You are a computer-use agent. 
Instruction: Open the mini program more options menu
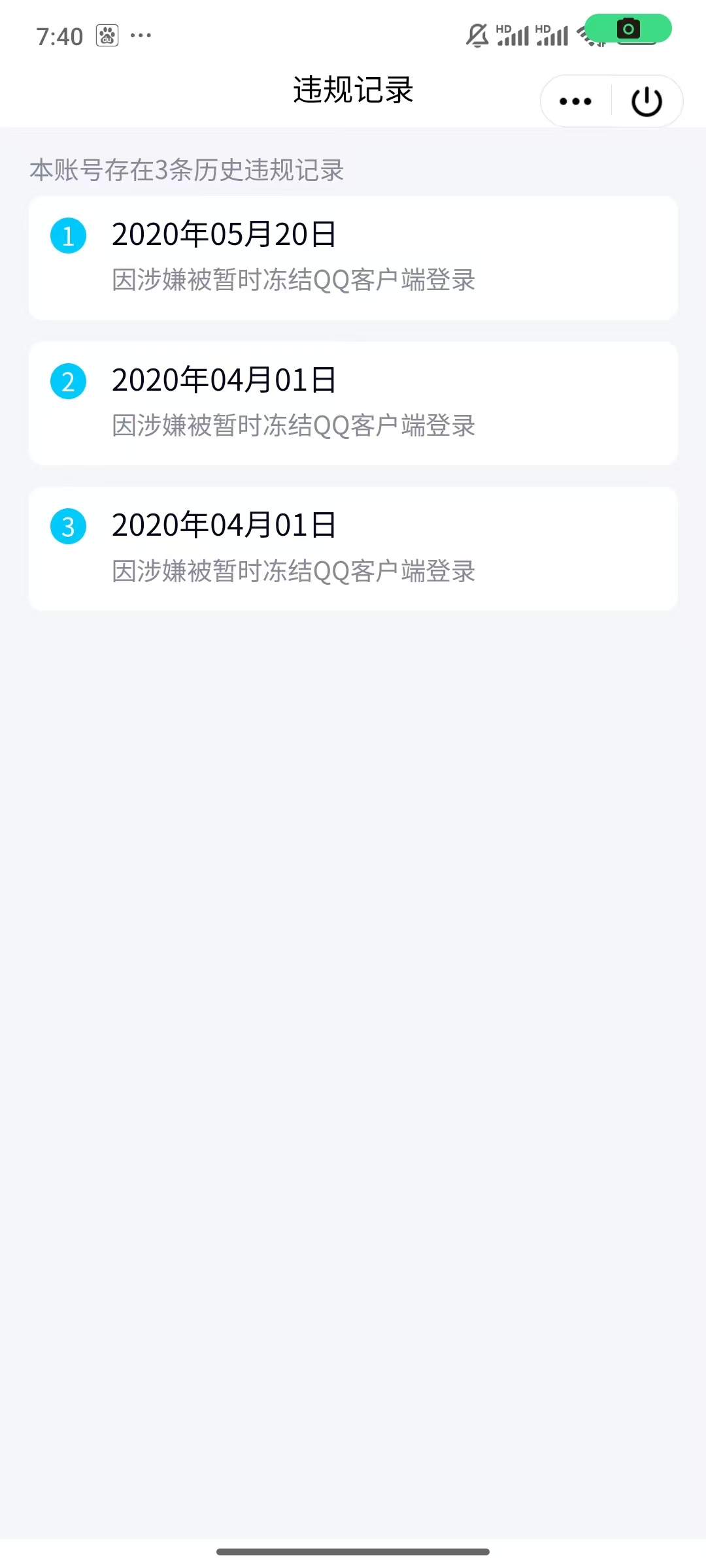[573, 101]
